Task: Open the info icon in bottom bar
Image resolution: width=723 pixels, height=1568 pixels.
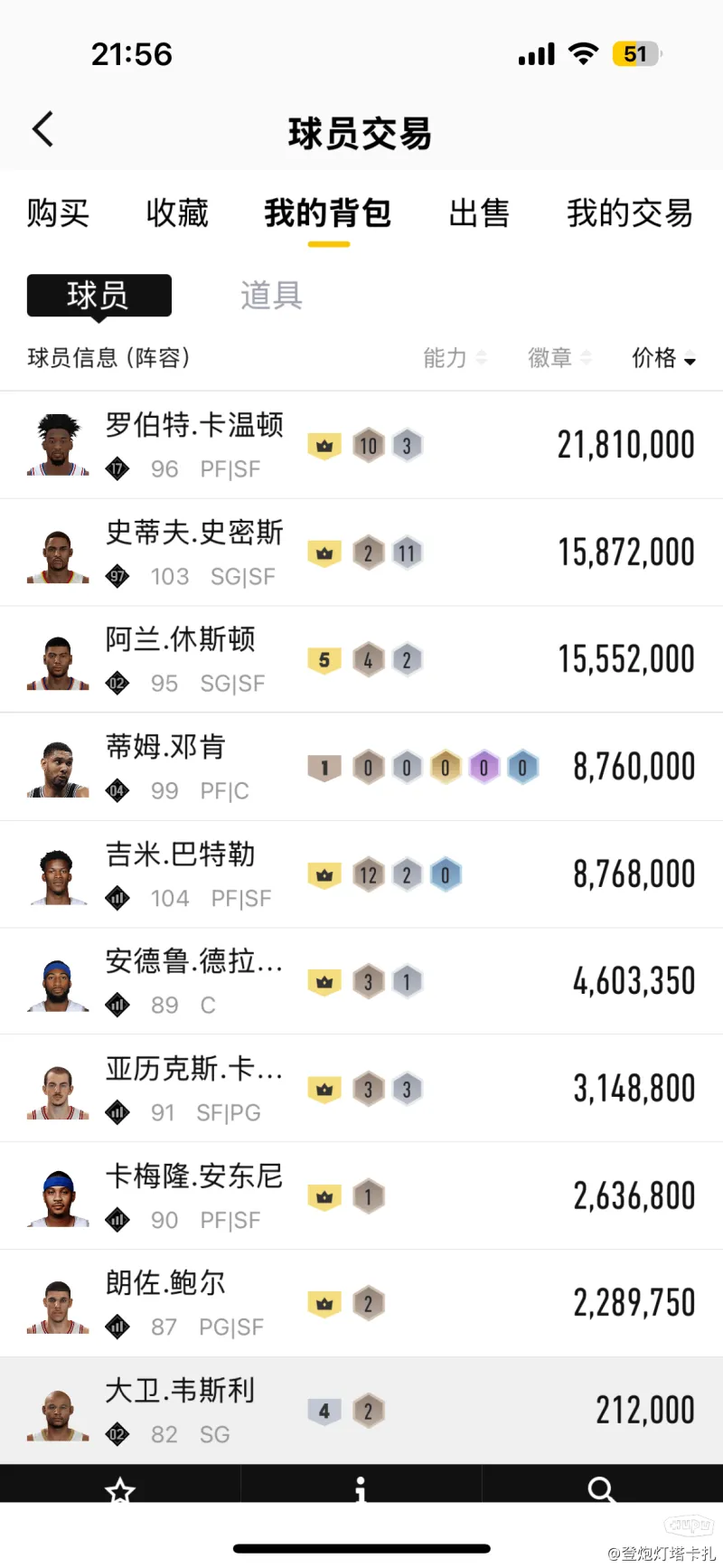Action: point(361,1488)
